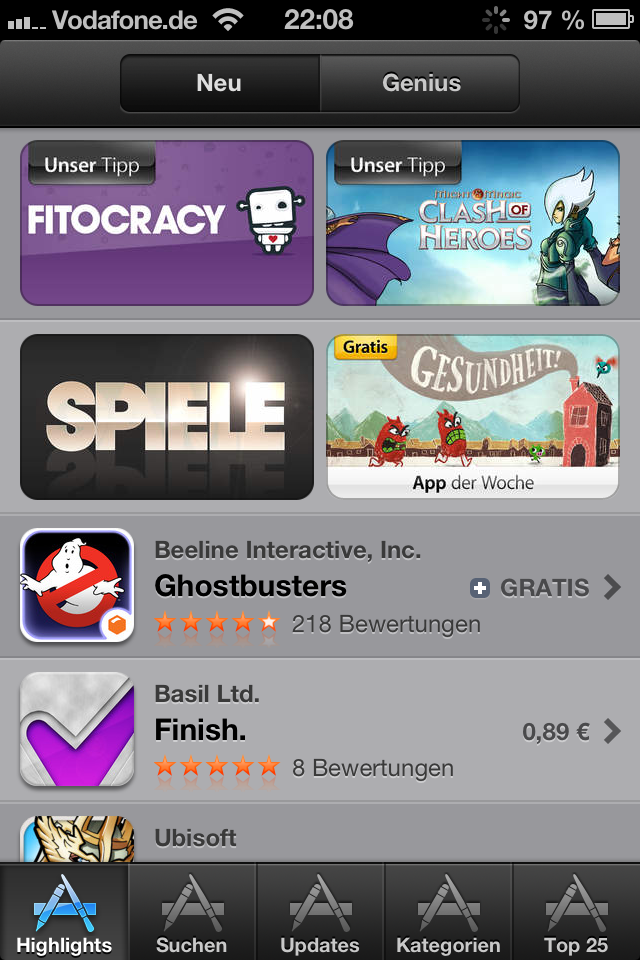Tap the 0,89 € price for Finish.
The height and width of the screenshot is (960, 640).
tap(556, 732)
